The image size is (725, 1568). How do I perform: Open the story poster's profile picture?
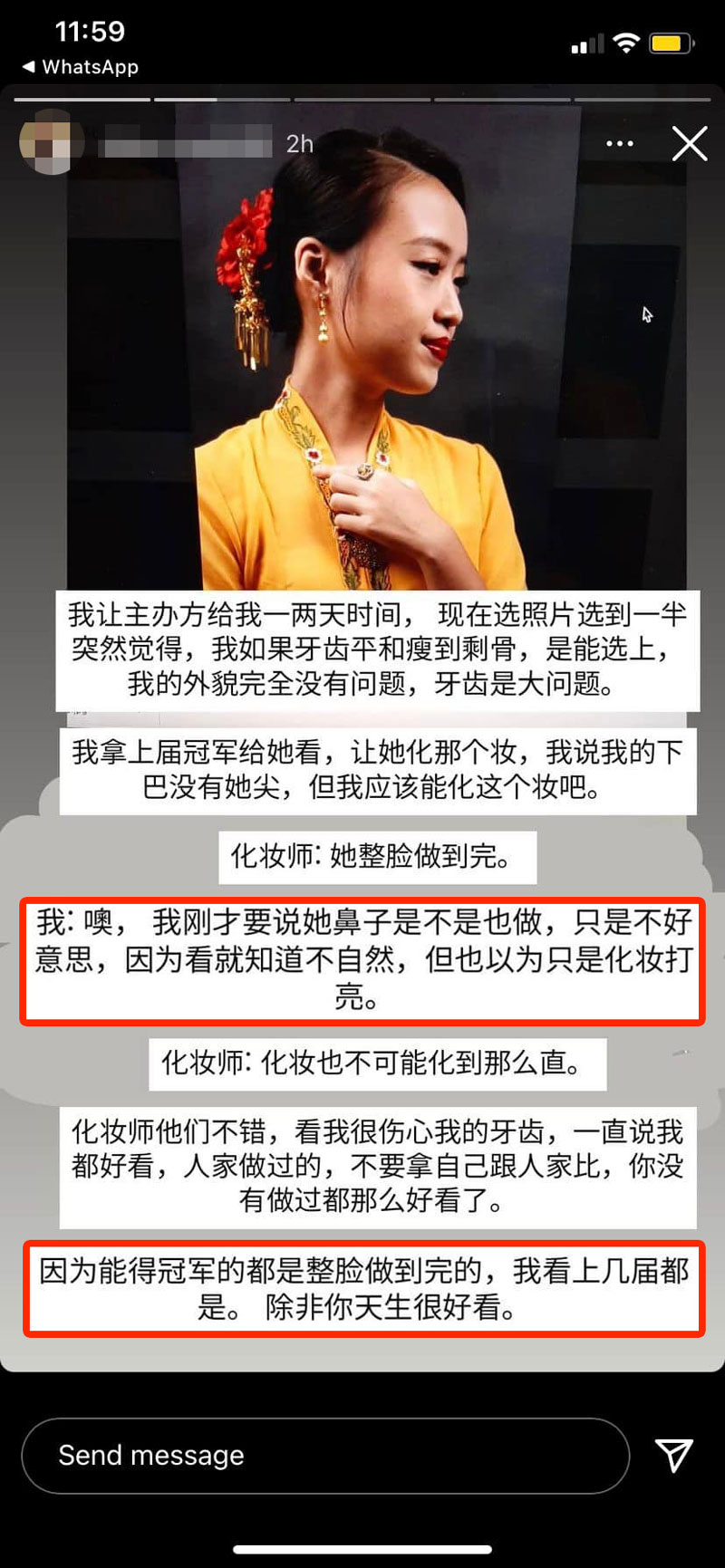pos(52,142)
